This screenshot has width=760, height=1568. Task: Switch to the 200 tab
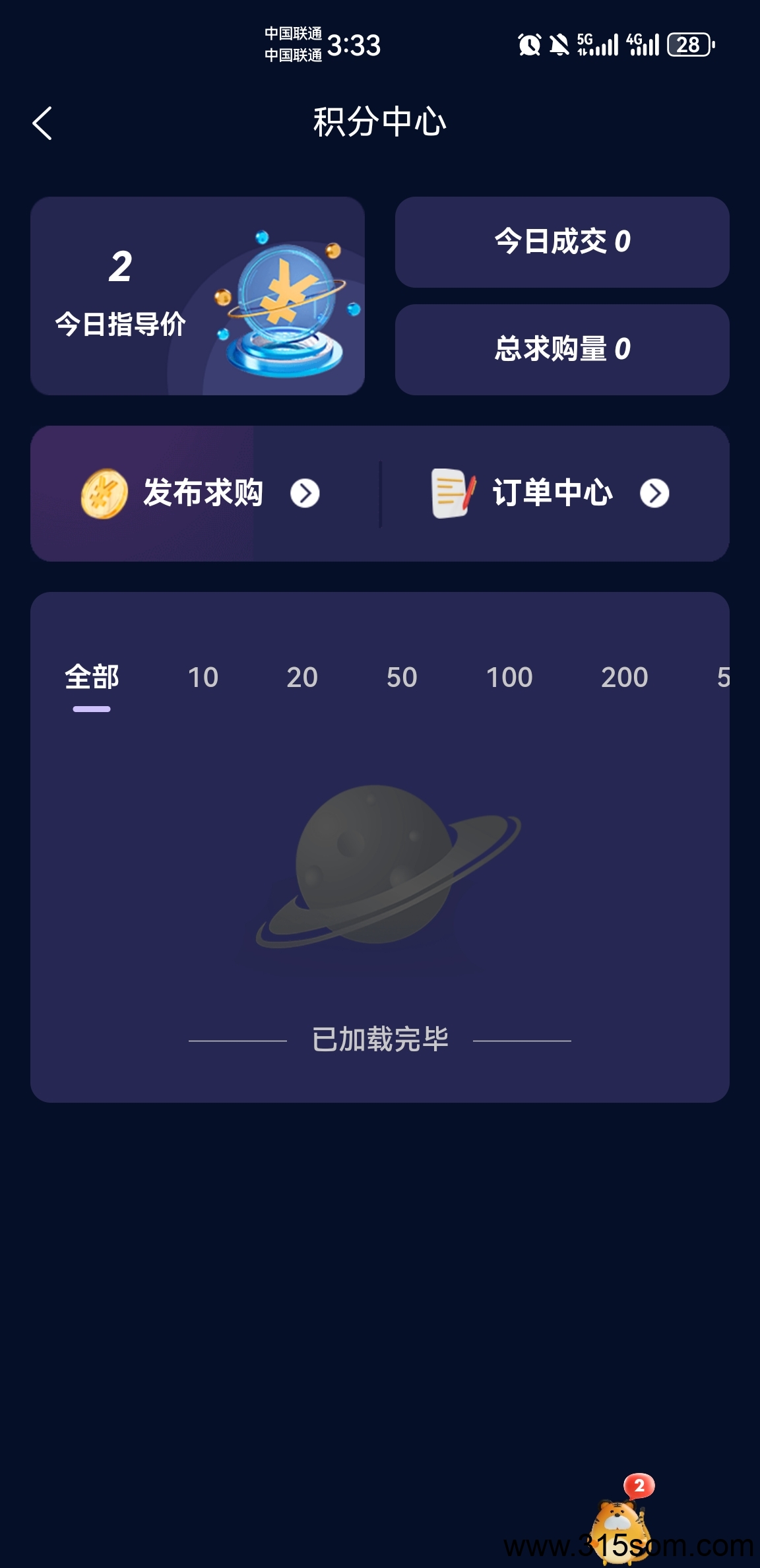pos(625,677)
